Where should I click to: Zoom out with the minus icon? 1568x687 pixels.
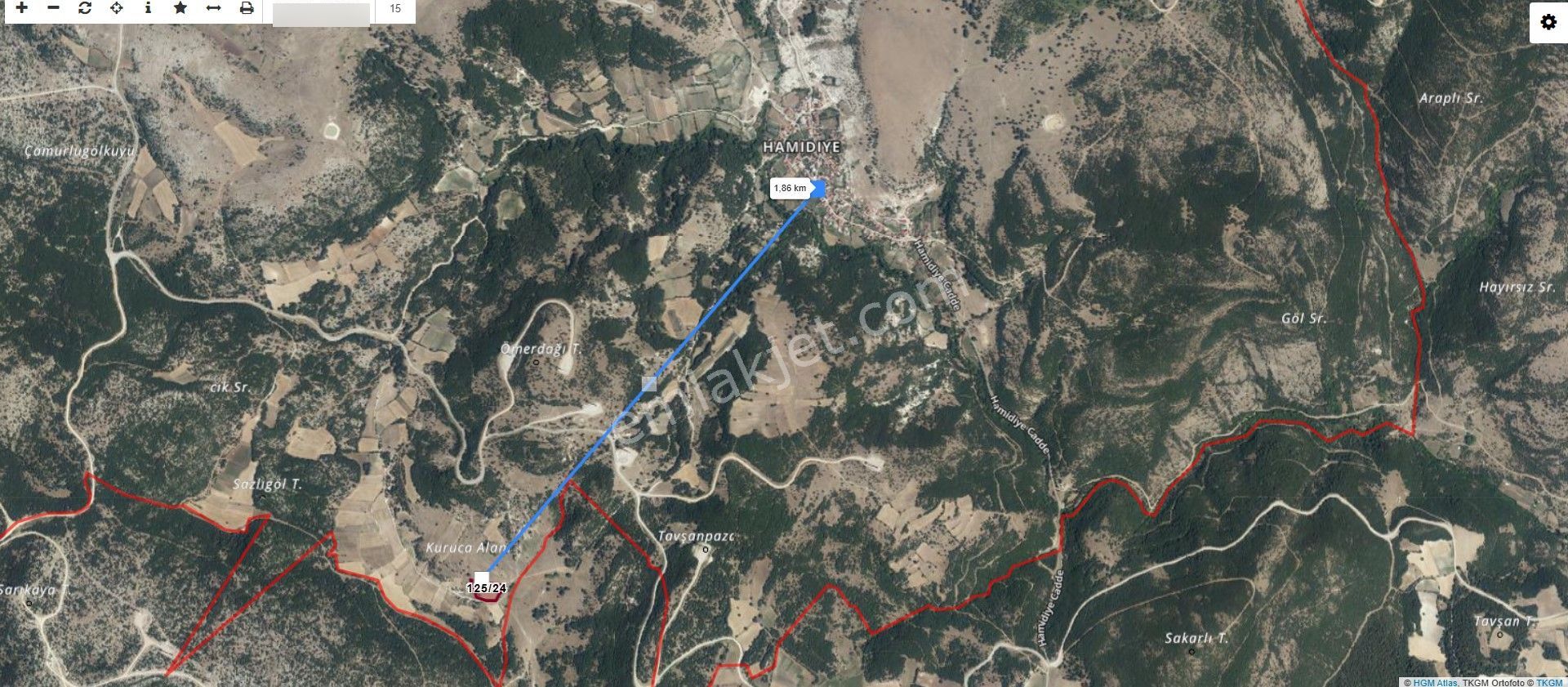pos(54,8)
